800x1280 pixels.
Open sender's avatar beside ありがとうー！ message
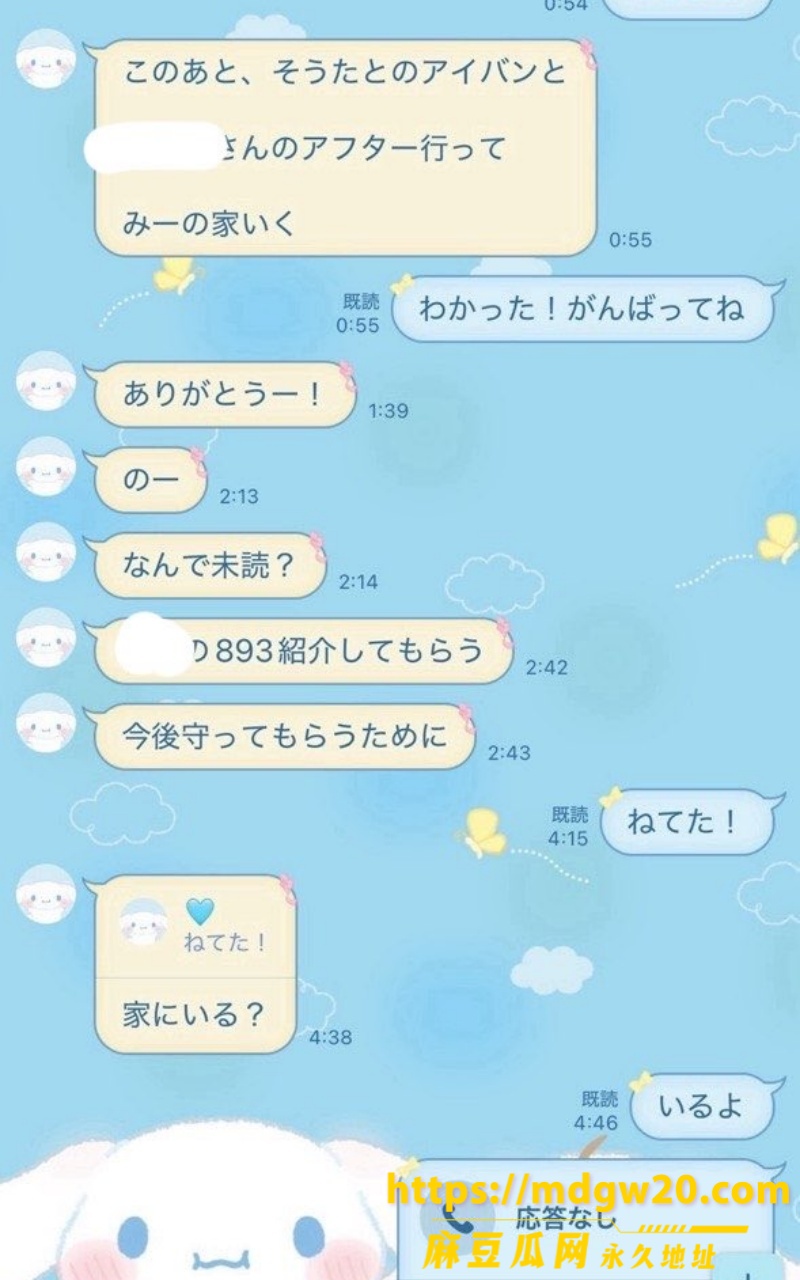coord(46,381)
